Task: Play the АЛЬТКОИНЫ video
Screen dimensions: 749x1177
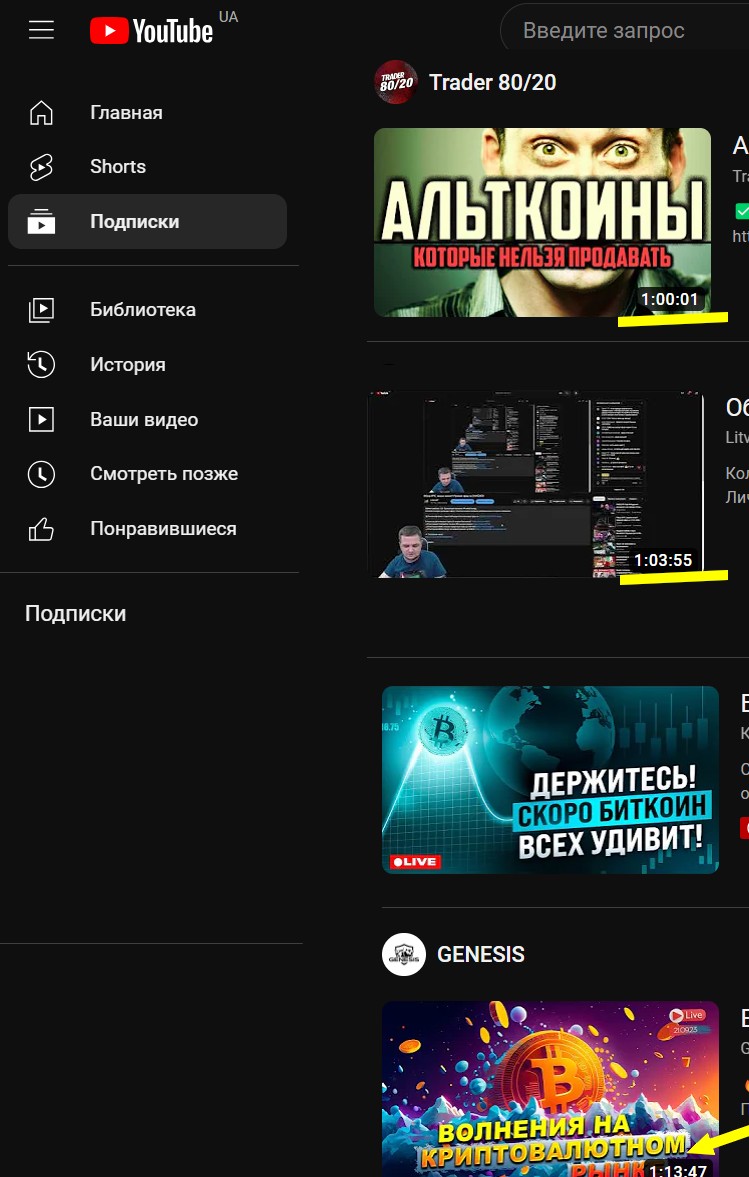Action: [542, 222]
